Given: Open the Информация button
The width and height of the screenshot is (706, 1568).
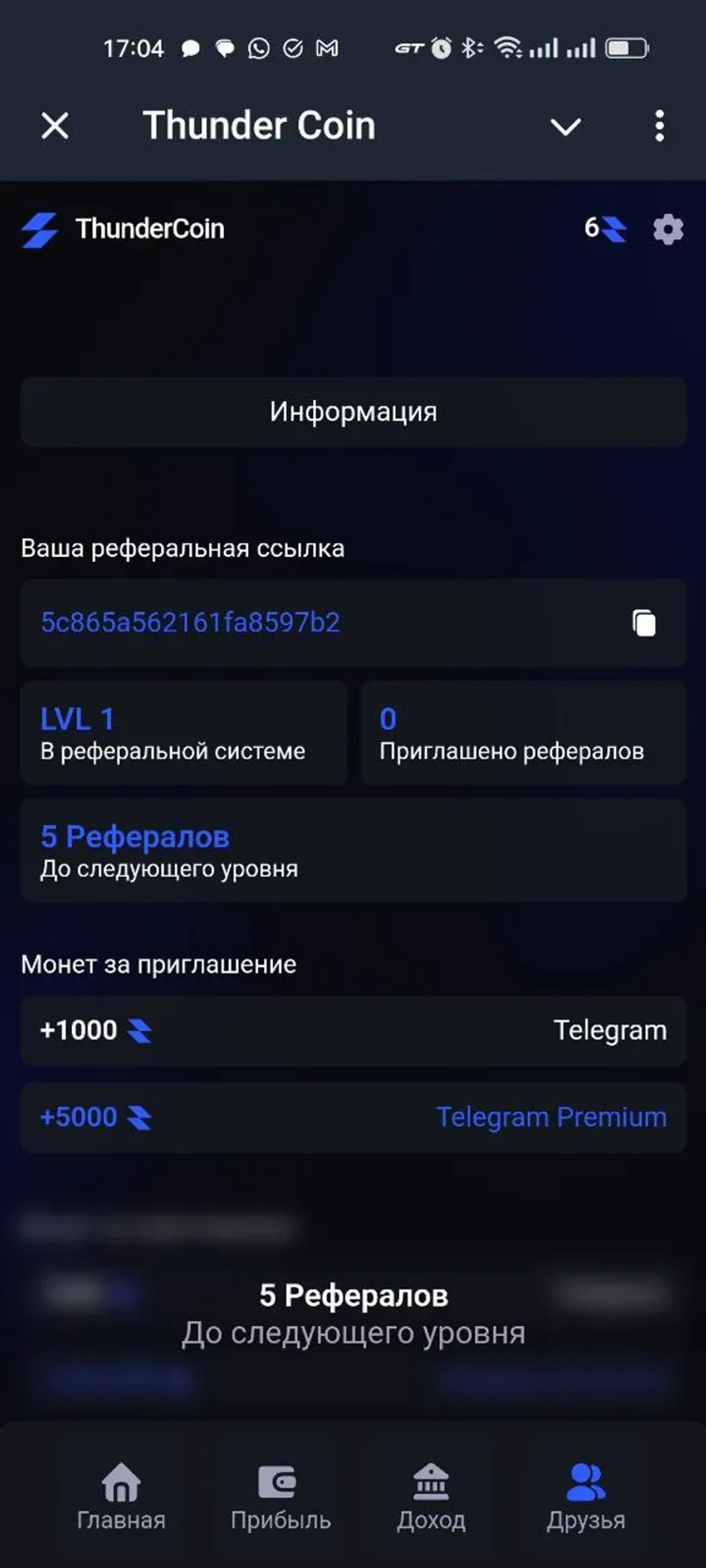Looking at the screenshot, I should (x=353, y=412).
